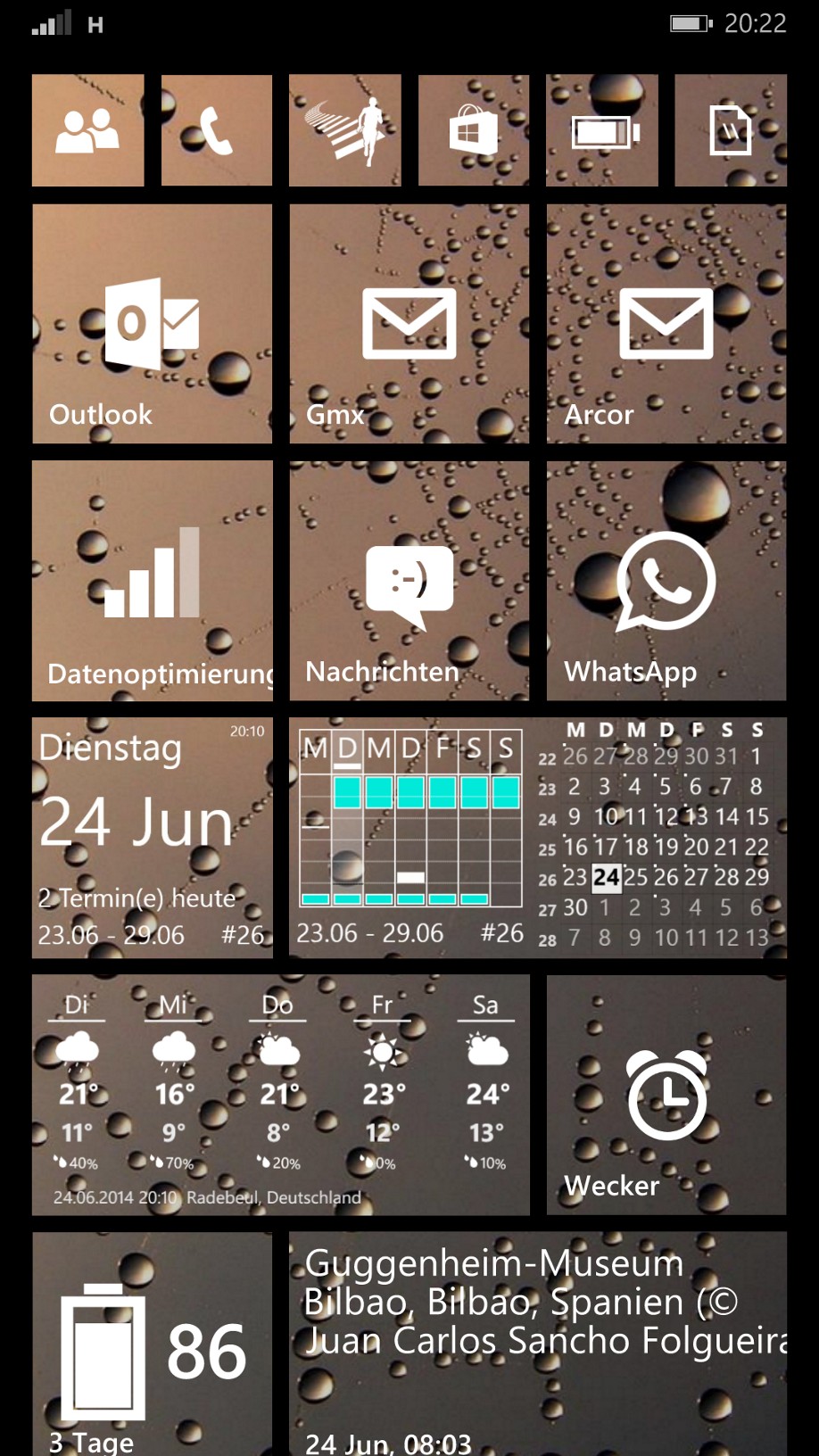Open the Store tile
The width and height of the screenshot is (819, 1456).
pos(474,130)
